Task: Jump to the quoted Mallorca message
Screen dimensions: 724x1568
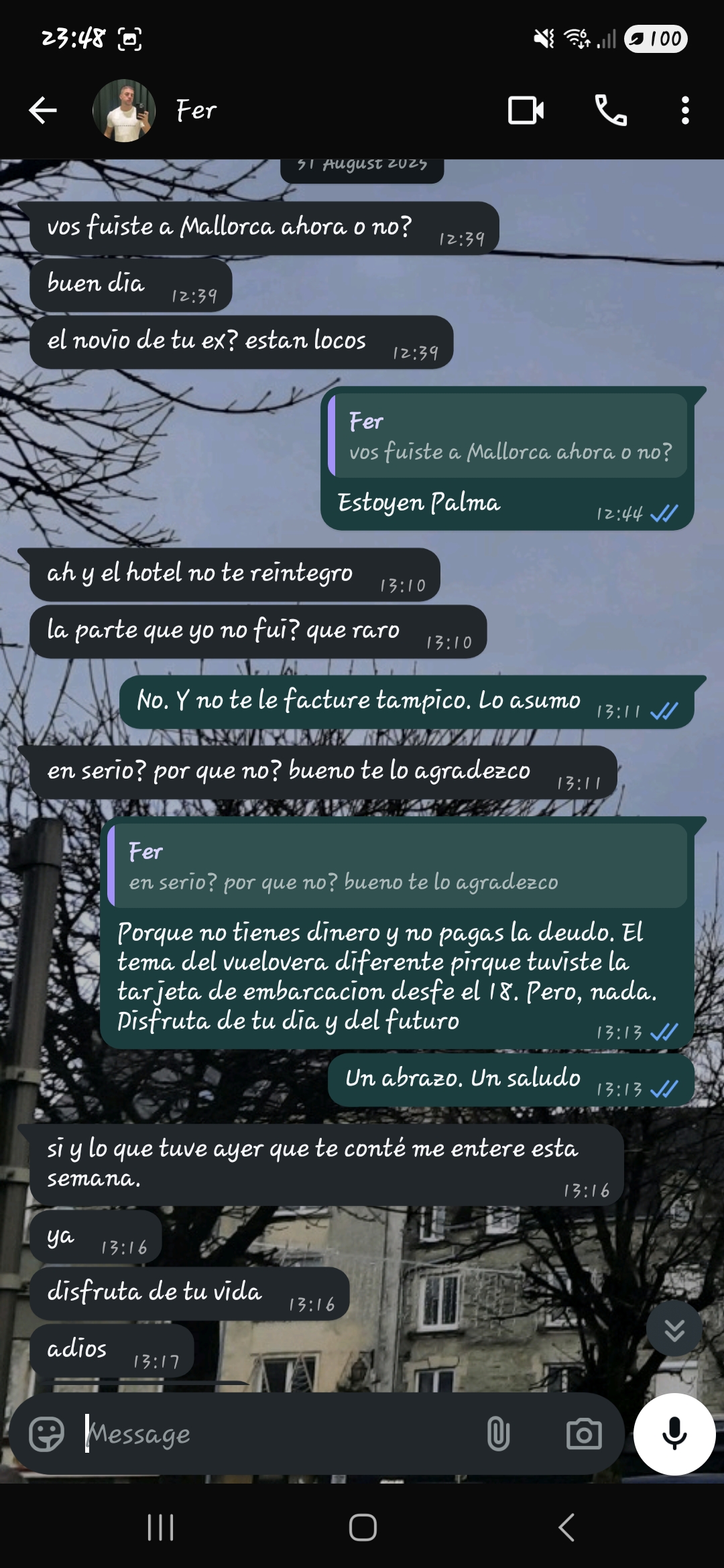Action: (509, 436)
